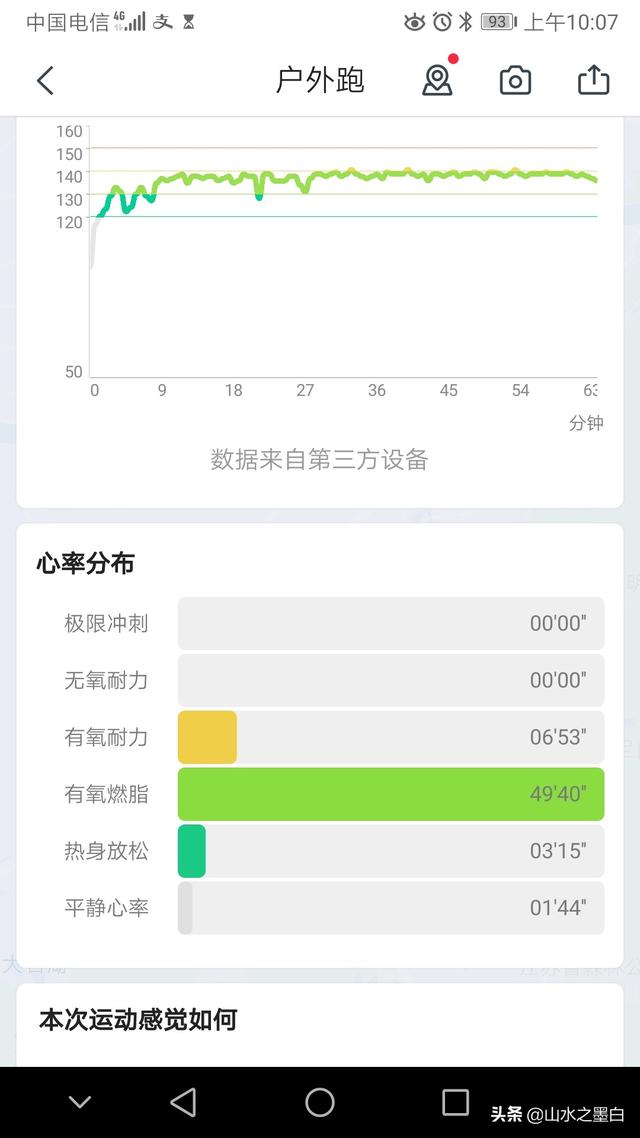Hide the navigation bar using the down arrow
Viewport: 640px width, 1138px height.
pyautogui.click(x=80, y=1102)
